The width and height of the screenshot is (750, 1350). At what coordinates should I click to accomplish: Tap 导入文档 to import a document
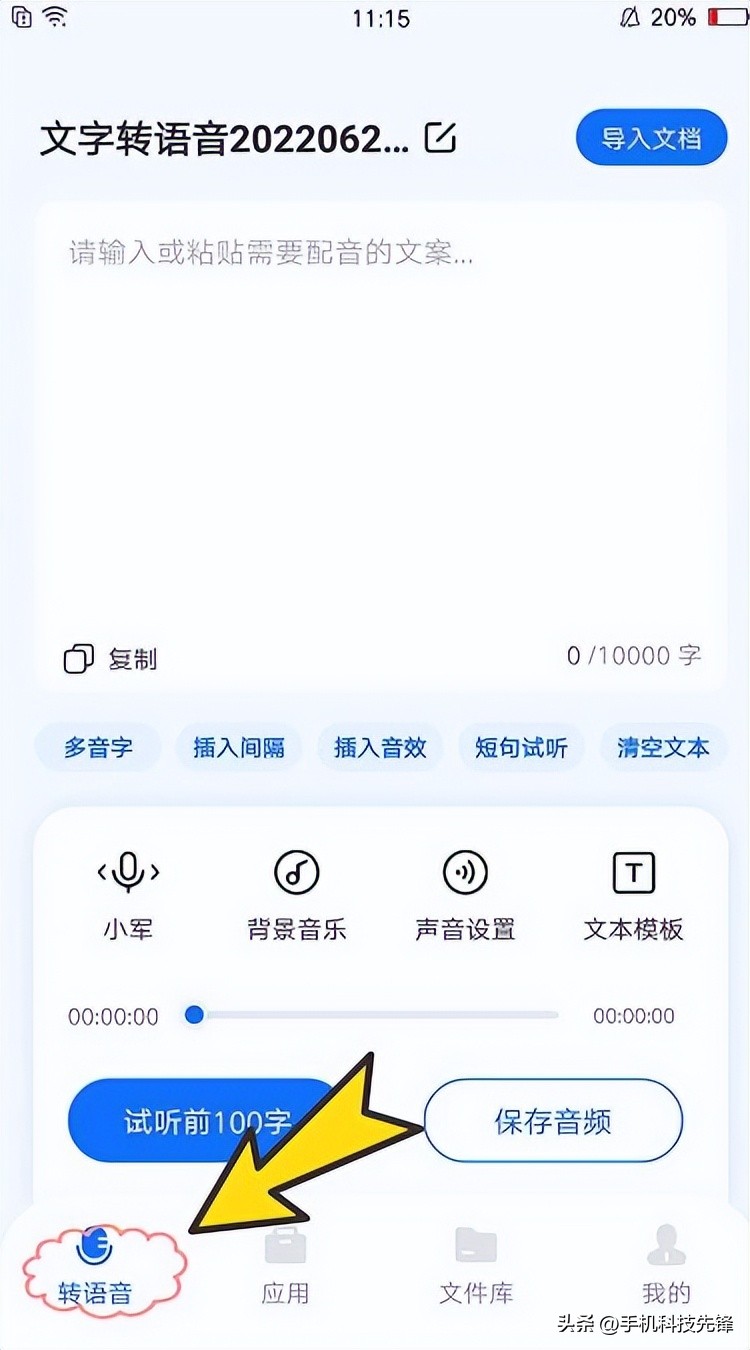(651, 136)
